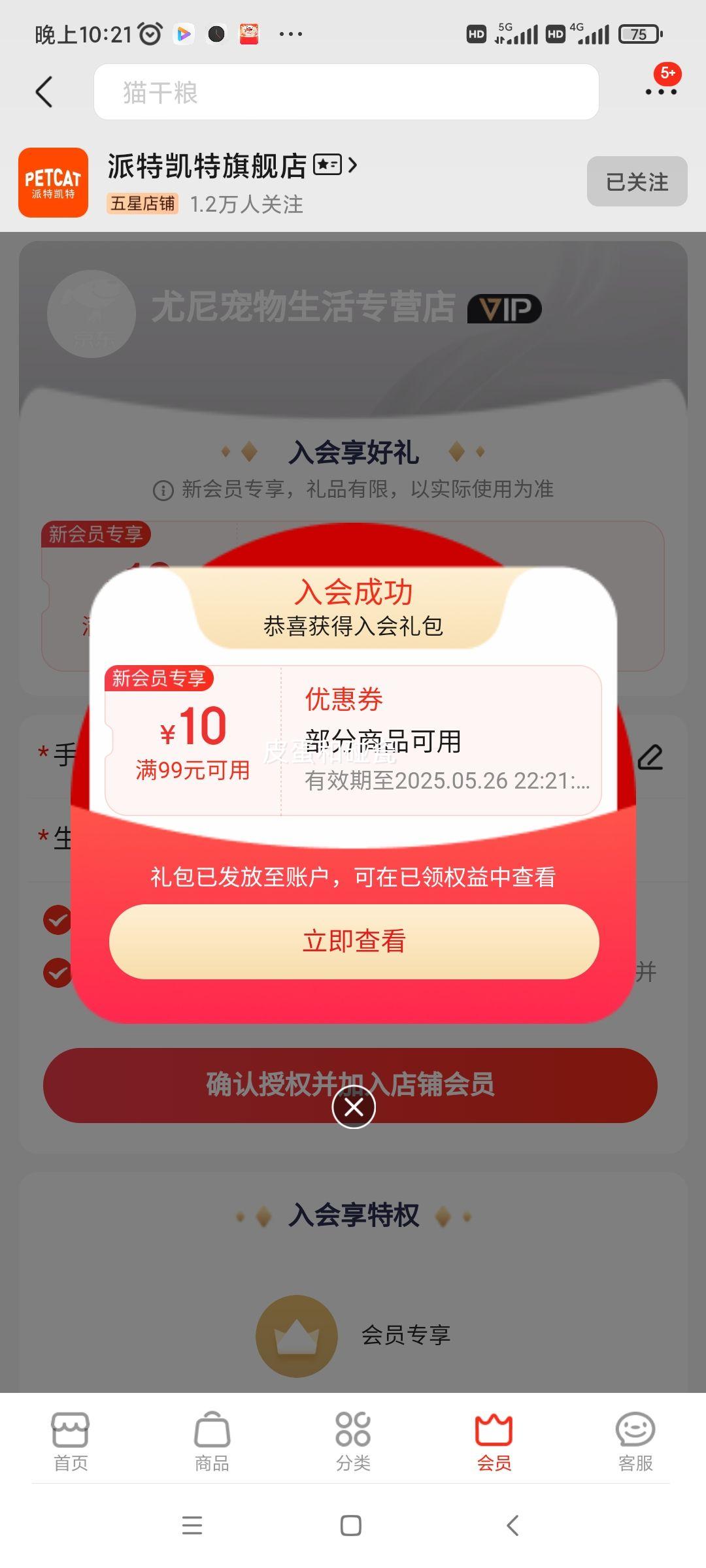Open 派特凯特旗舰店 store details

click(x=232, y=166)
